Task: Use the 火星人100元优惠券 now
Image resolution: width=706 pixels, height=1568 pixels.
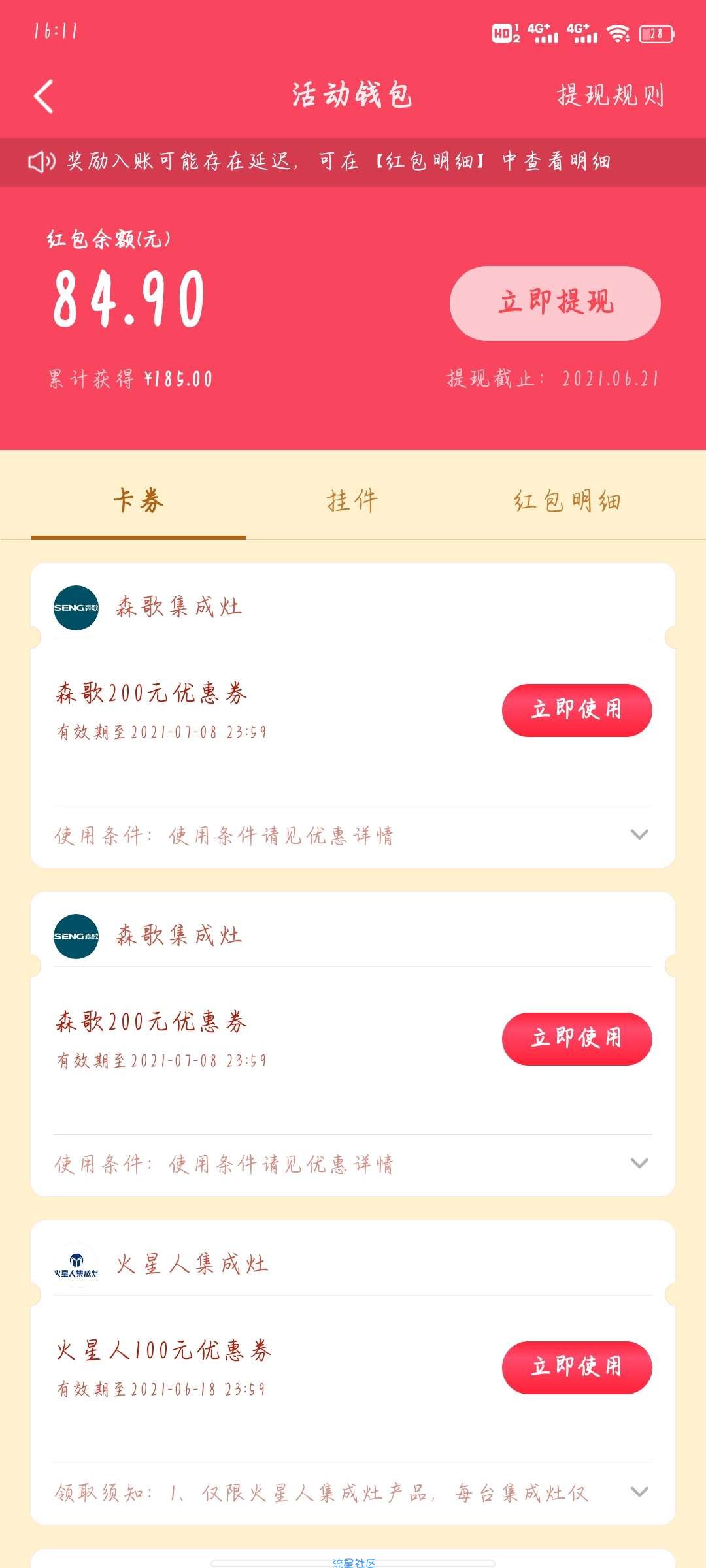Action: (x=577, y=1367)
